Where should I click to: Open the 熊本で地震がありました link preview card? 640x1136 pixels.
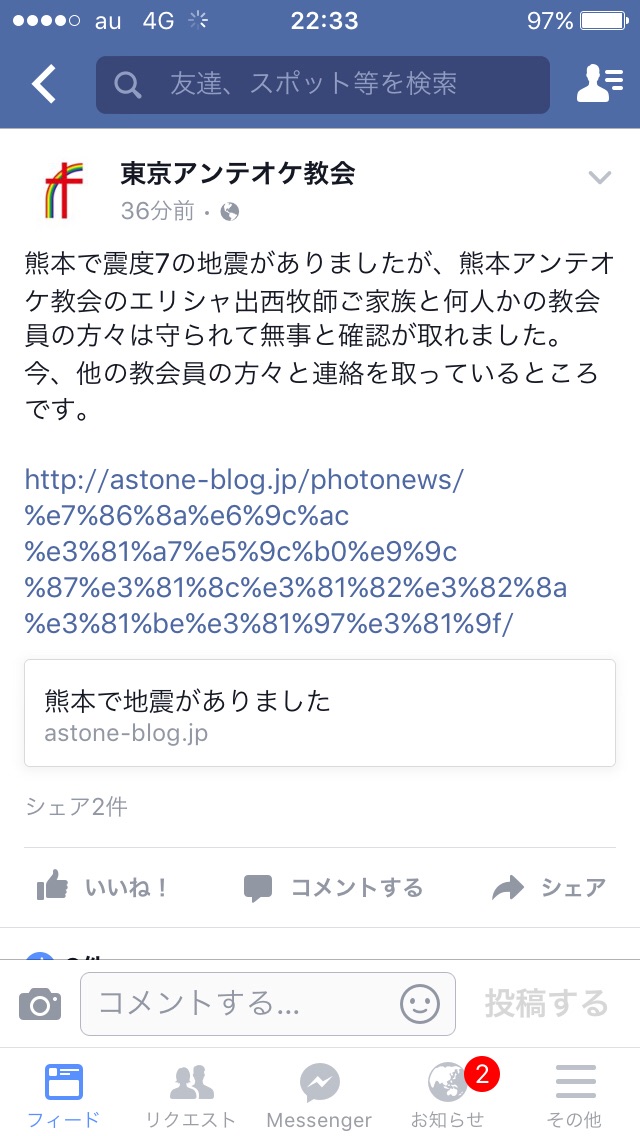tap(319, 714)
